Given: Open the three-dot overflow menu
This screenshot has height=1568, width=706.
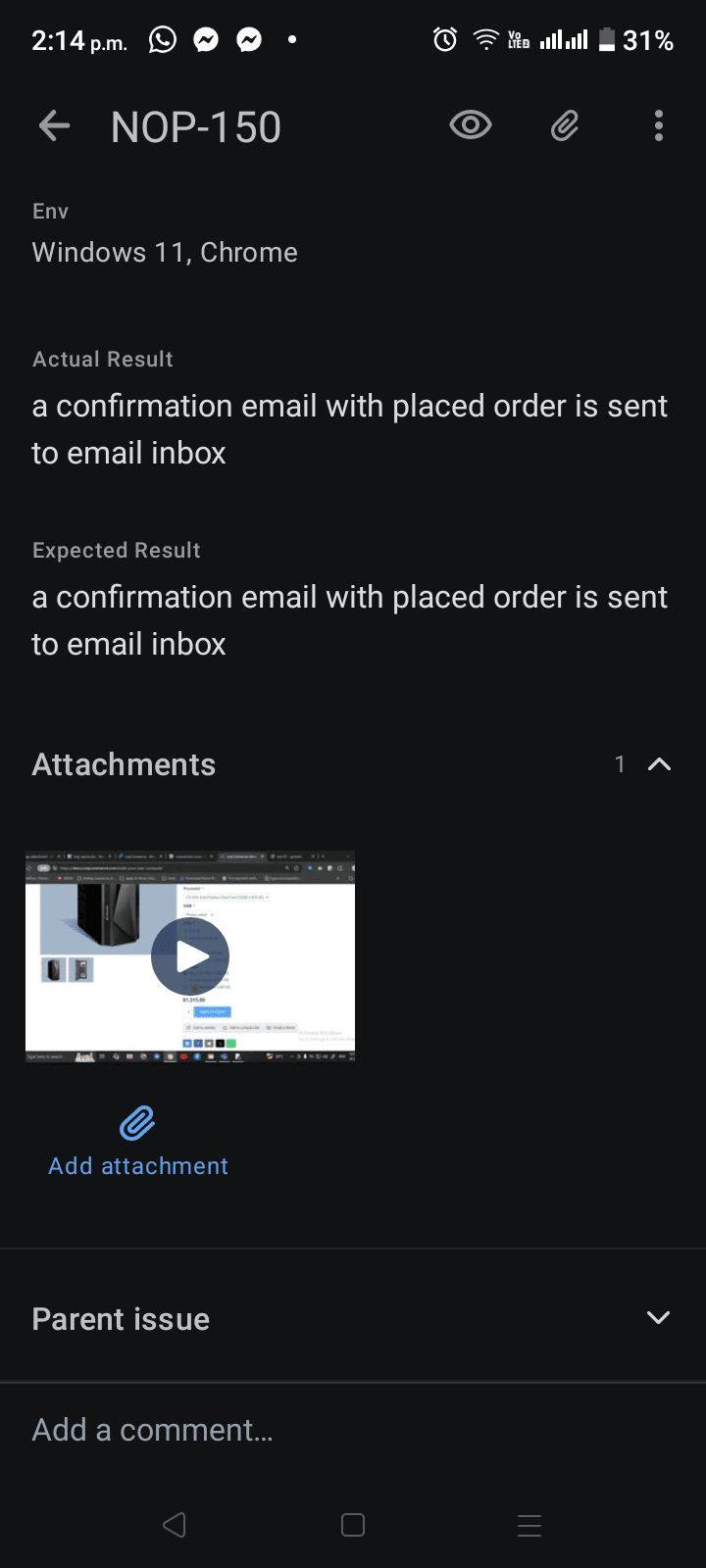Looking at the screenshot, I should click(x=659, y=126).
